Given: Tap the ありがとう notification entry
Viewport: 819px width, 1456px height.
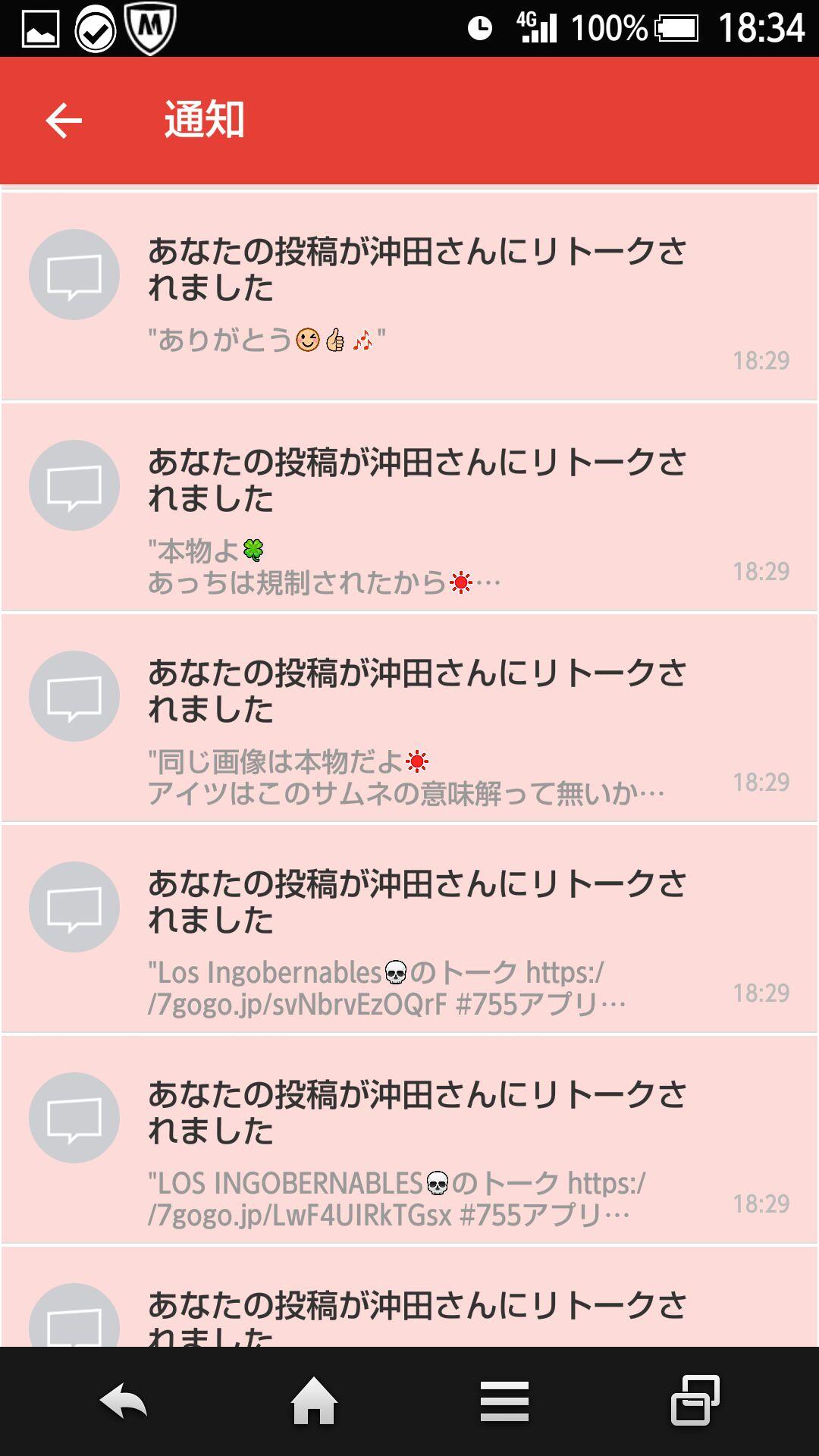Looking at the screenshot, I should coord(409,296).
